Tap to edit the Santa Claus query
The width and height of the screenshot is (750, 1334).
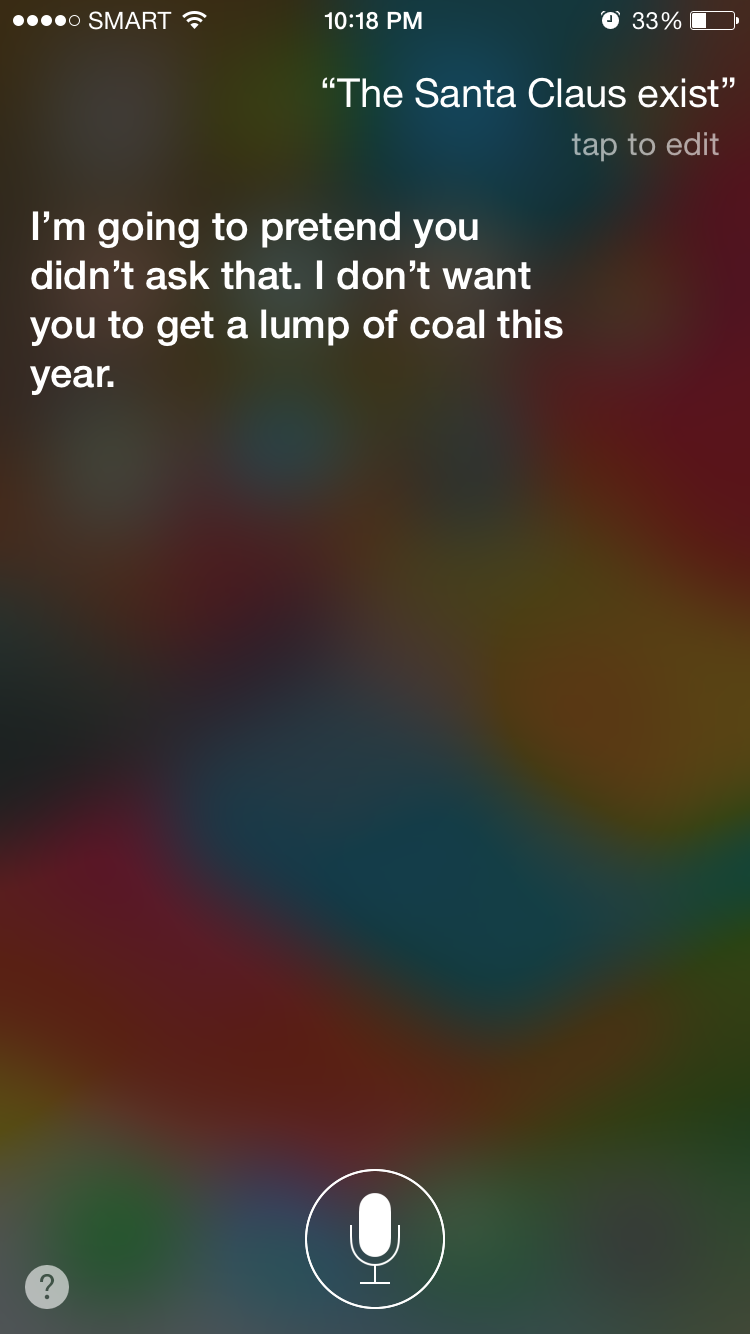(x=645, y=145)
